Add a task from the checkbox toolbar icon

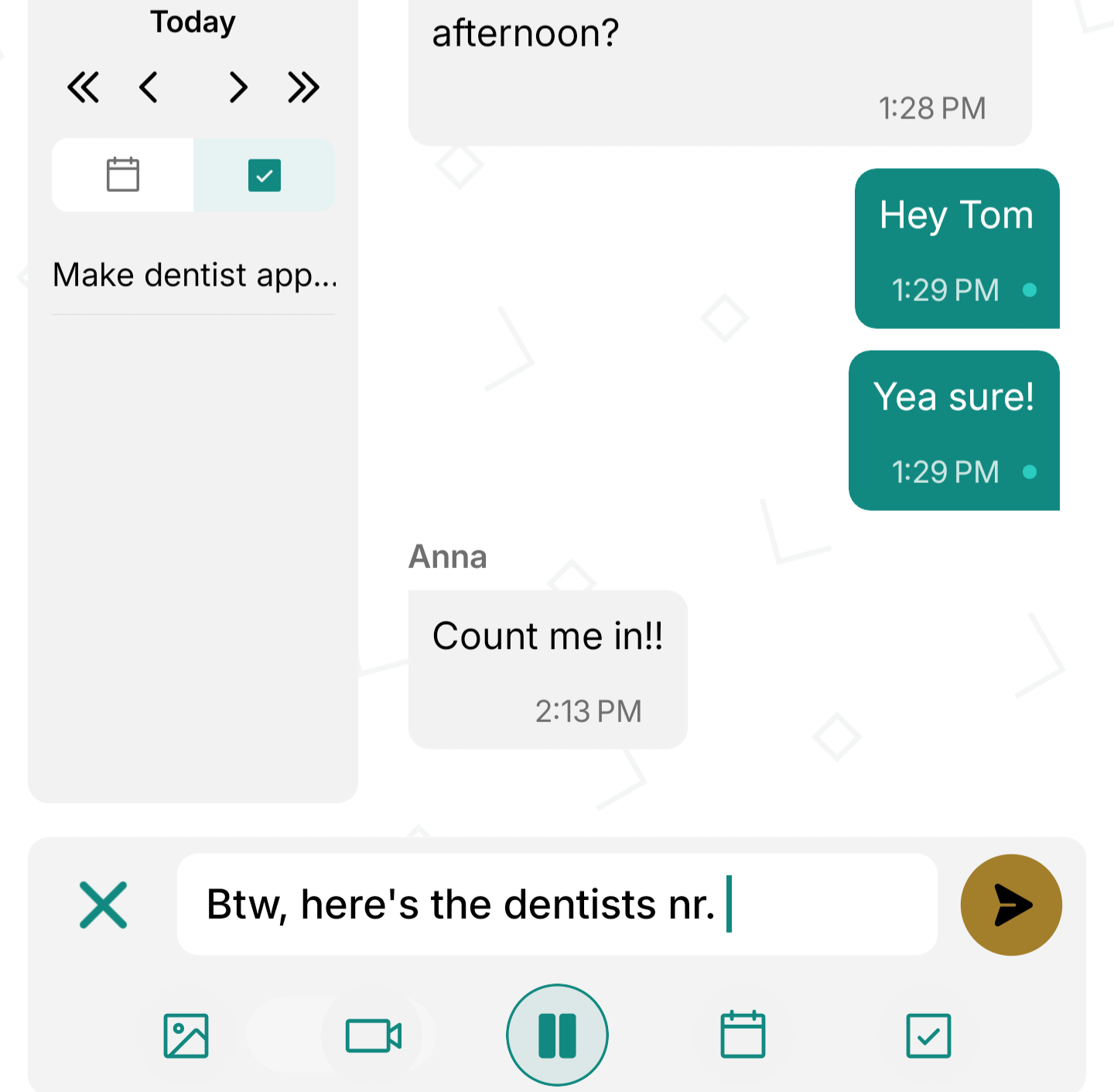click(x=928, y=1036)
